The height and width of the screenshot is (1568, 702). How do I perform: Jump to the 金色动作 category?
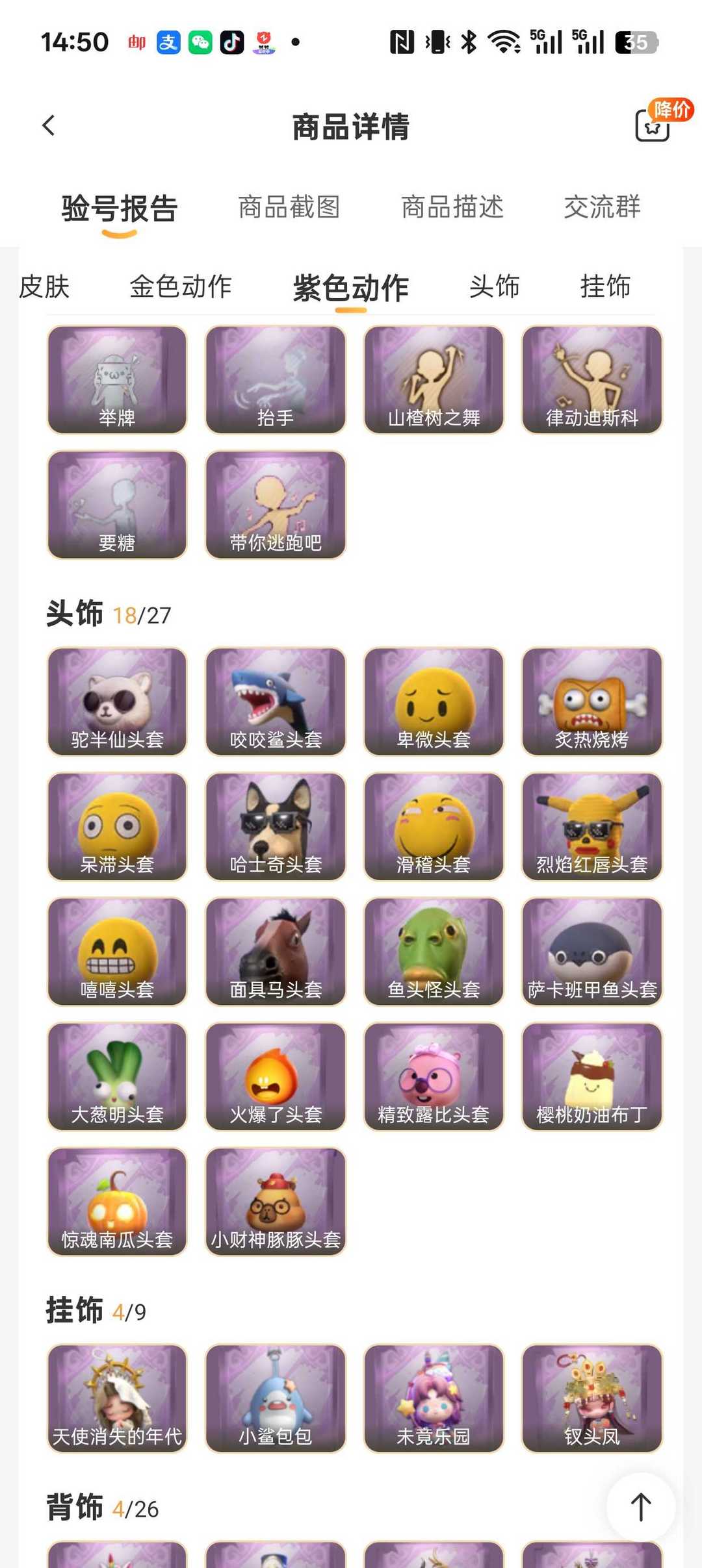click(181, 286)
